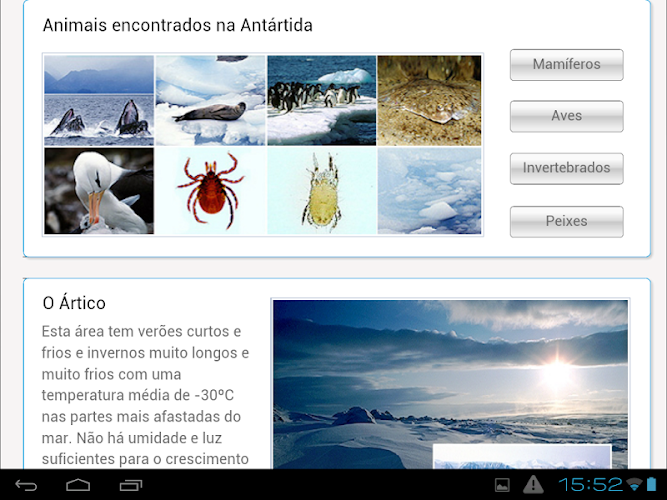Open the recent apps overview
The image size is (667, 500).
131,485
